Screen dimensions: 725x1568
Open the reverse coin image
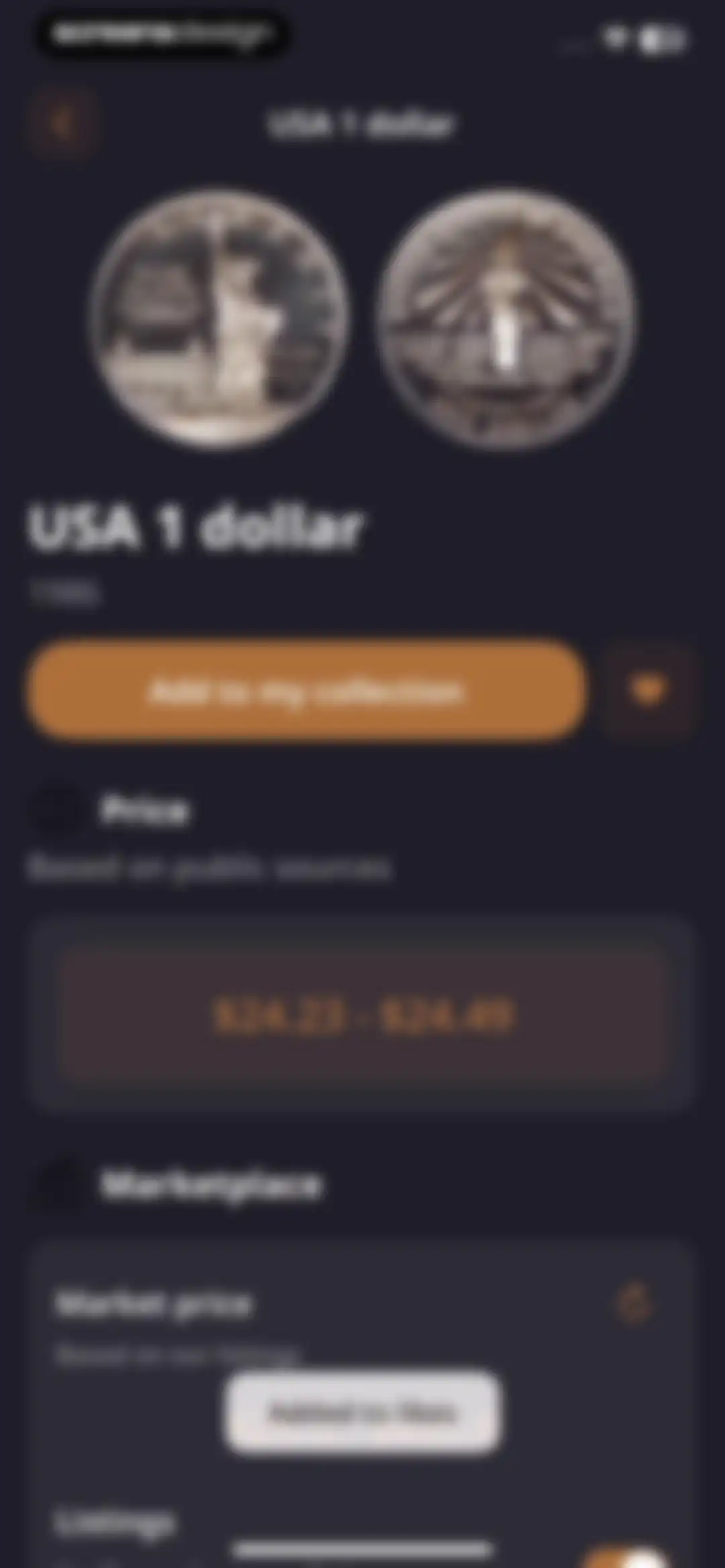[505, 318]
